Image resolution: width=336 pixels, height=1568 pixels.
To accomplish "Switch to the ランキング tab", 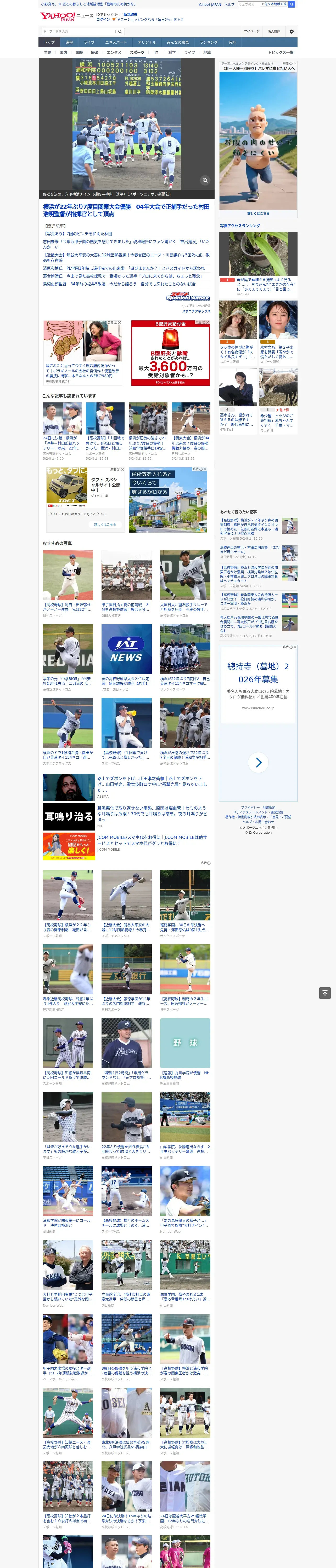I will click(209, 43).
